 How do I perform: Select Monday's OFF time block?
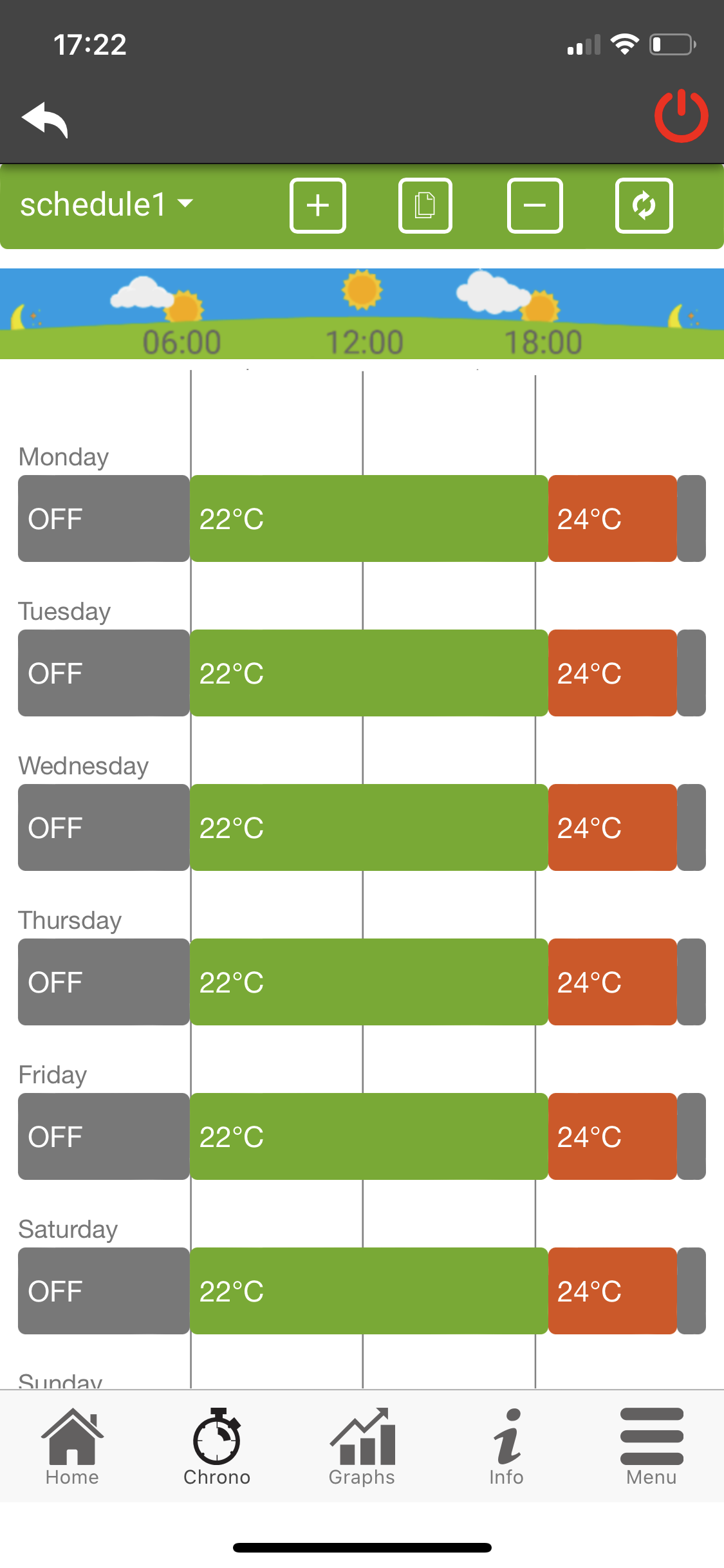[104, 519]
